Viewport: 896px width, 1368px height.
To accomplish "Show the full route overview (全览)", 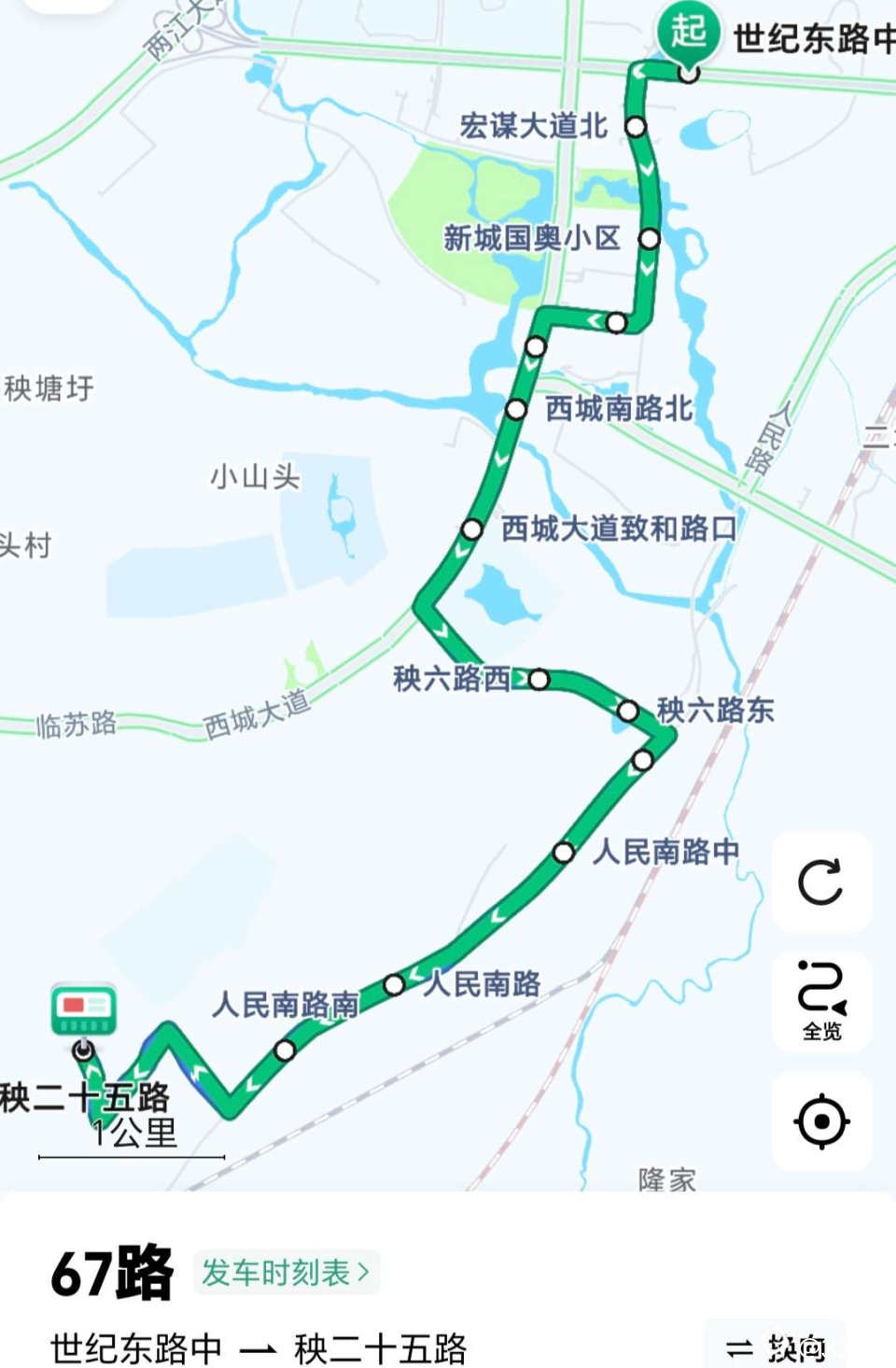I will click(821, 1001).
